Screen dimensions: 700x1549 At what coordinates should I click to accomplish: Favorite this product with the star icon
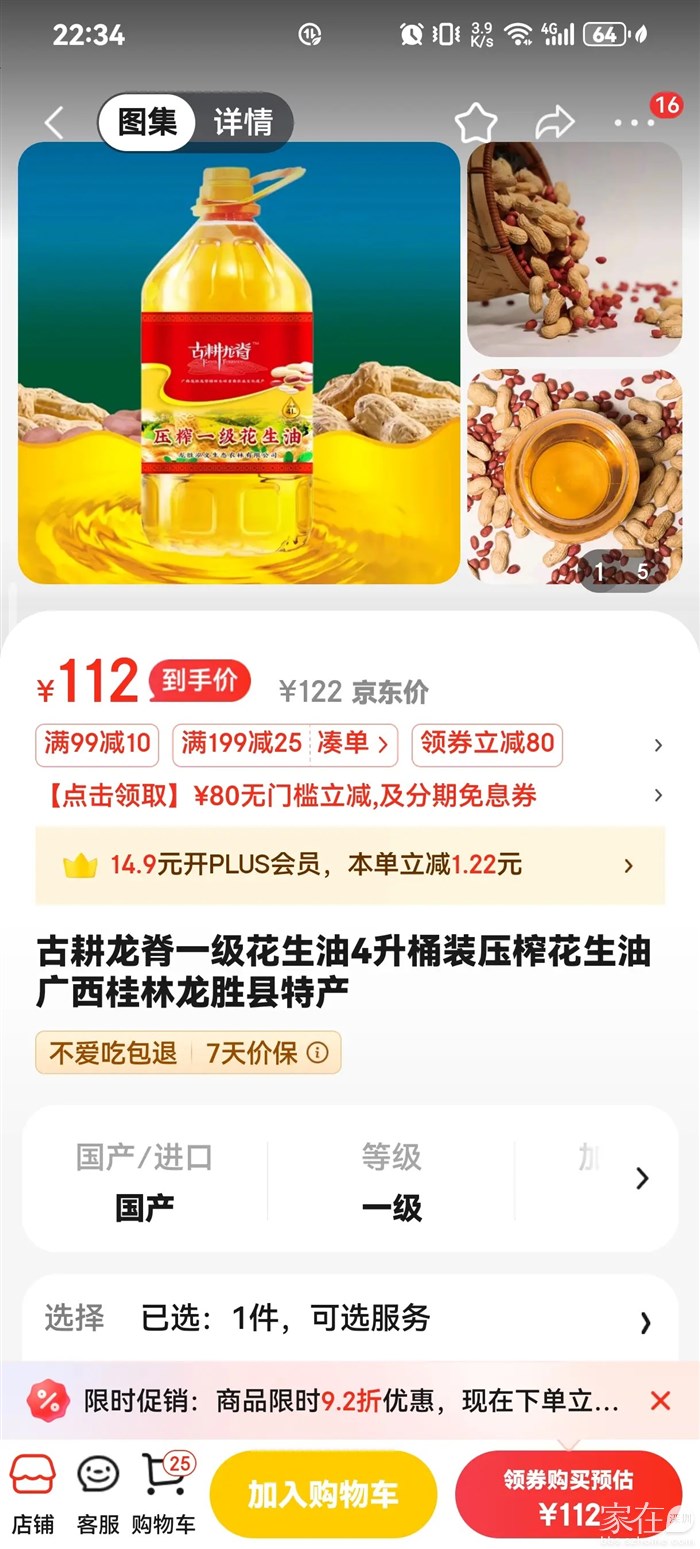[x=476, y=123]
